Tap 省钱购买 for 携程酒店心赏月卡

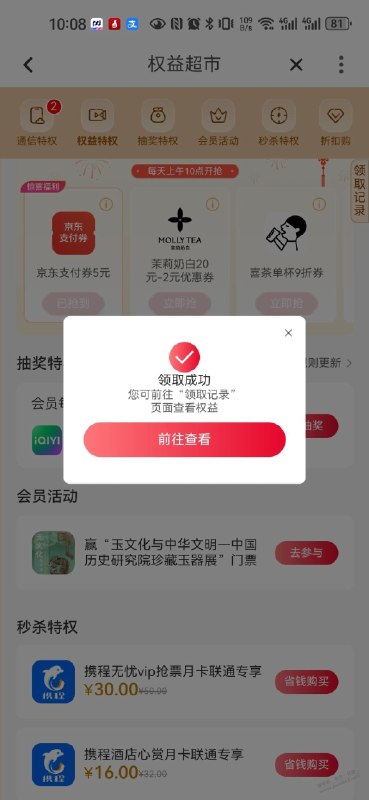(307, 765)
